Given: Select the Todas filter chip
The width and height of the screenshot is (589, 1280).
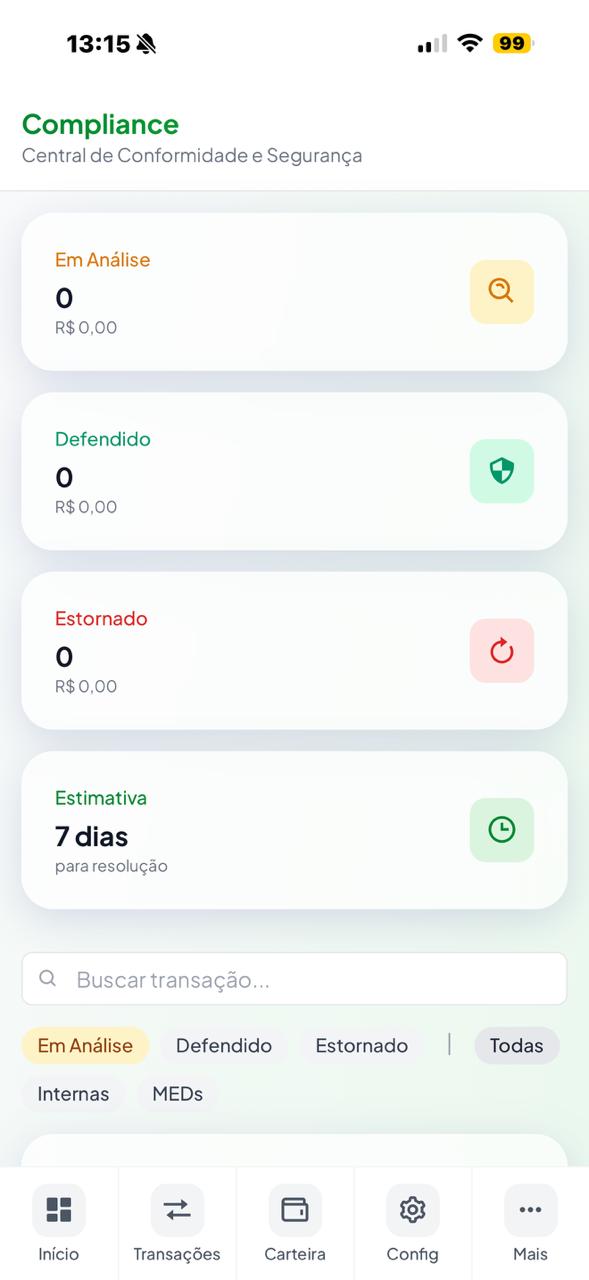Looking at the screenshot, I should 517,1045.
